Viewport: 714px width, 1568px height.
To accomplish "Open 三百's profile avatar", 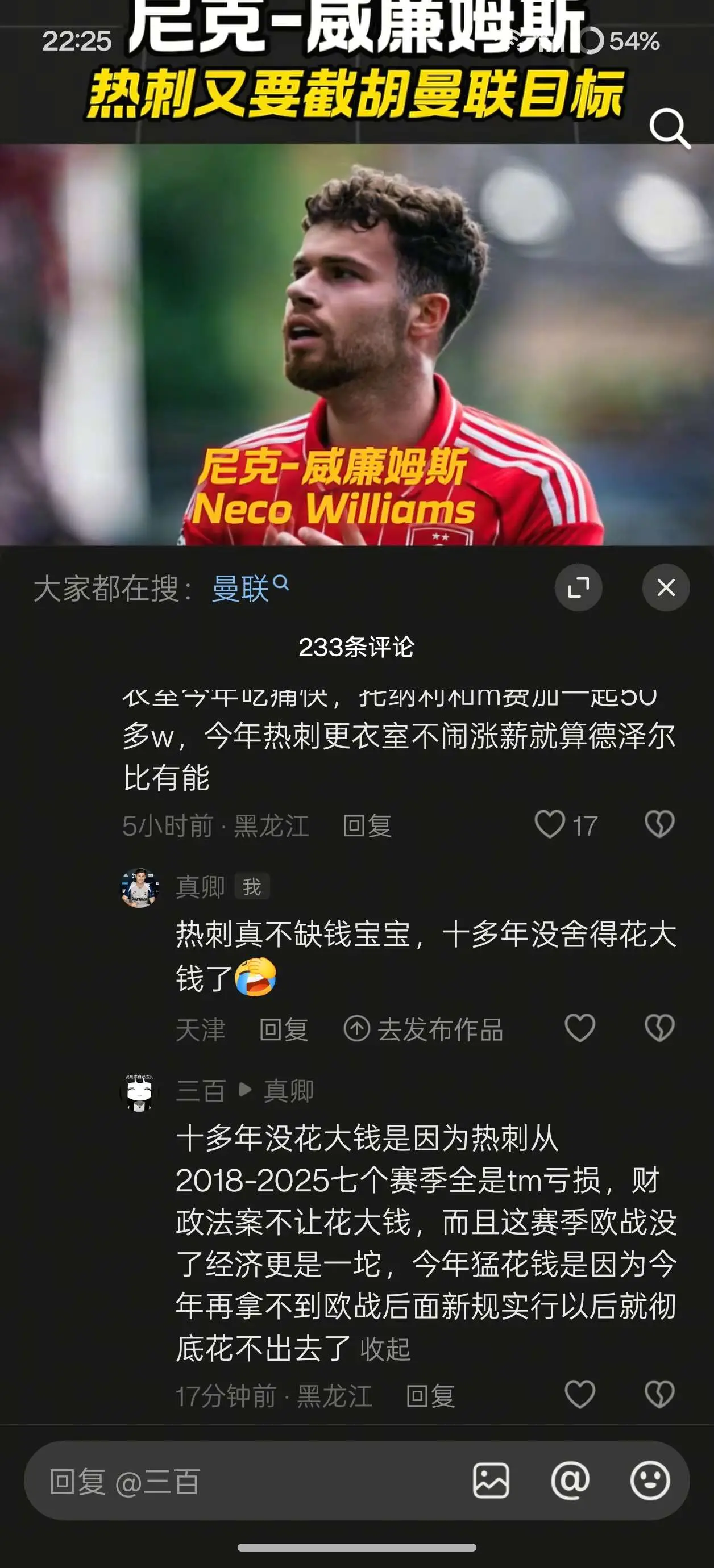I will [x=139, y=1092].
